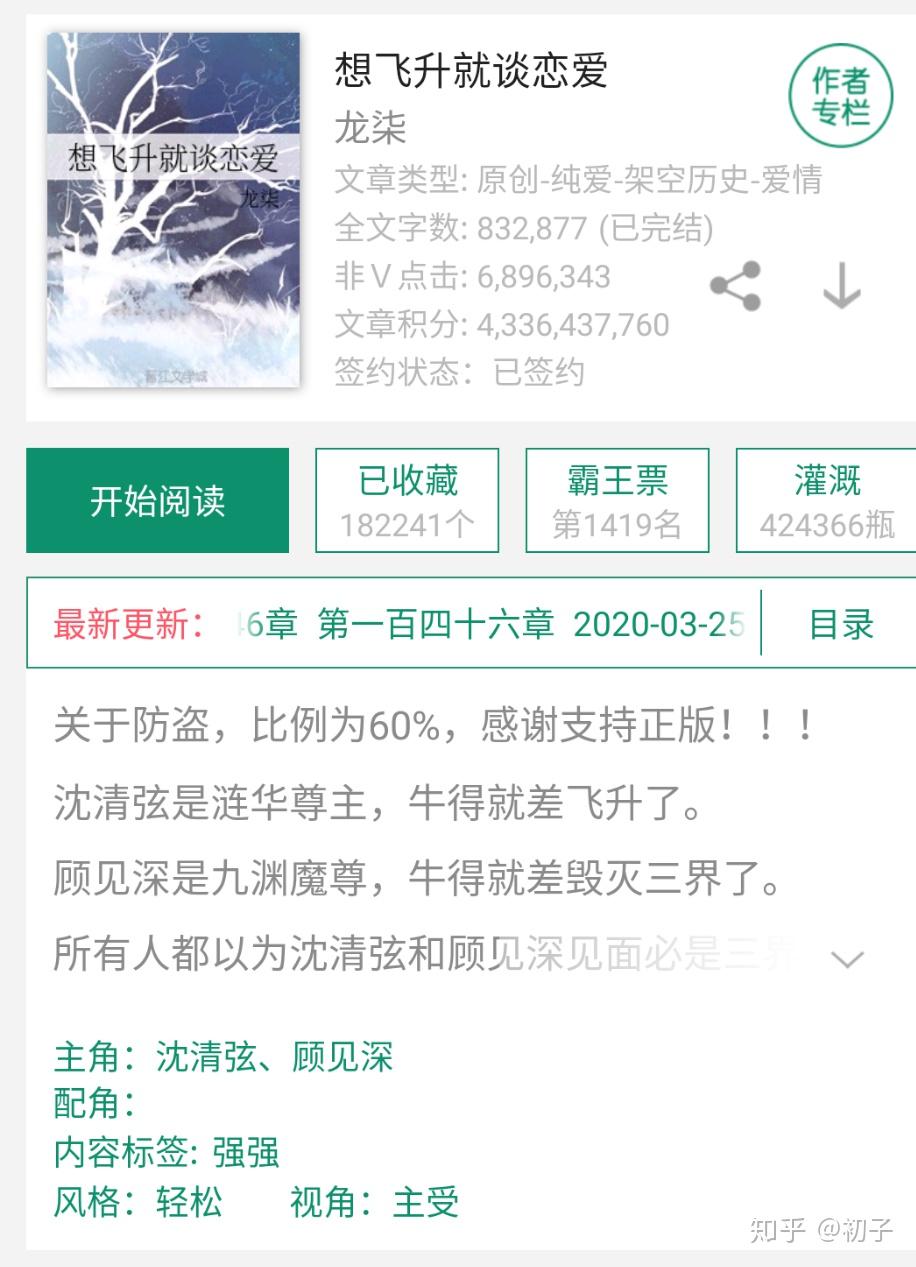
Task: Open the 已收藏 collection counter
Action: click(405, 500)
